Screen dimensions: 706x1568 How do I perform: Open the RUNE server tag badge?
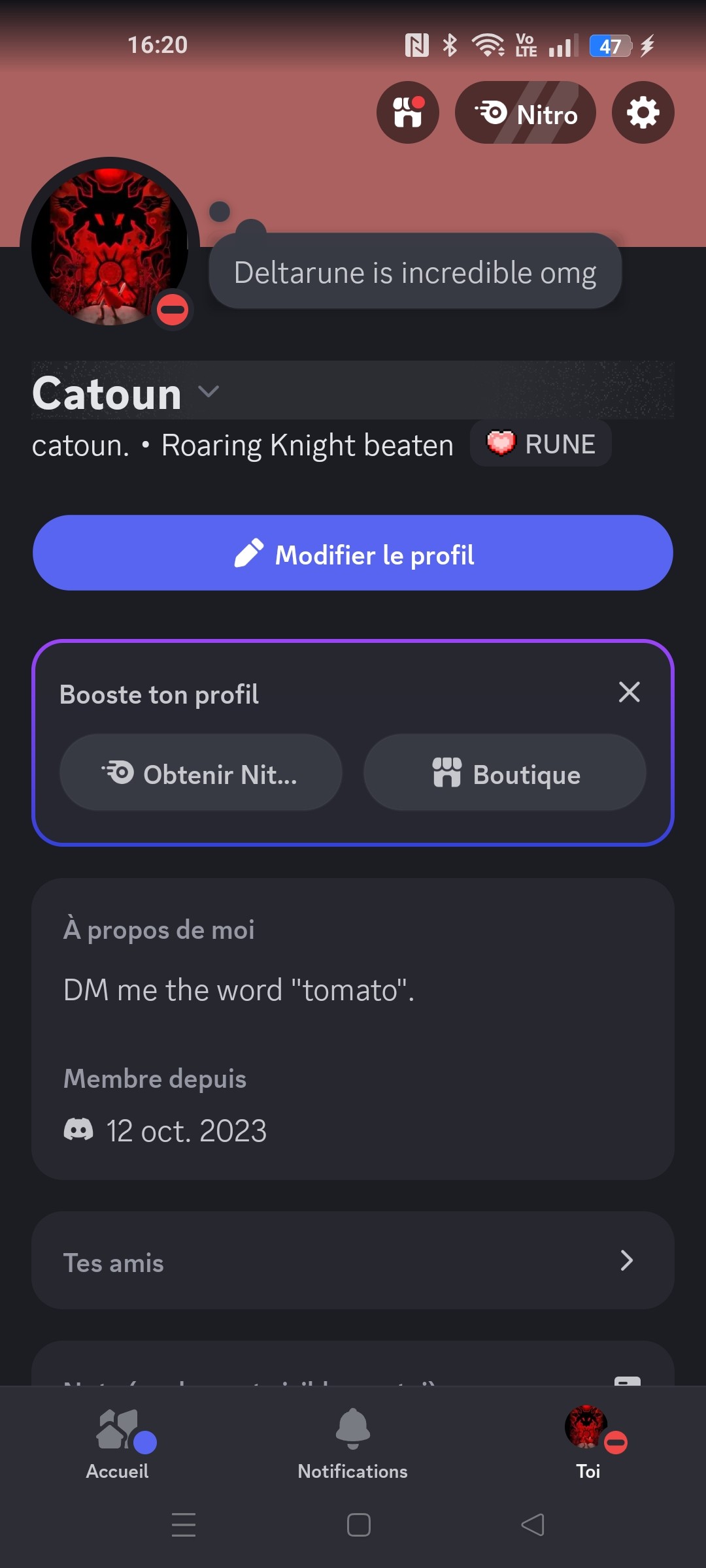point(541,444)
